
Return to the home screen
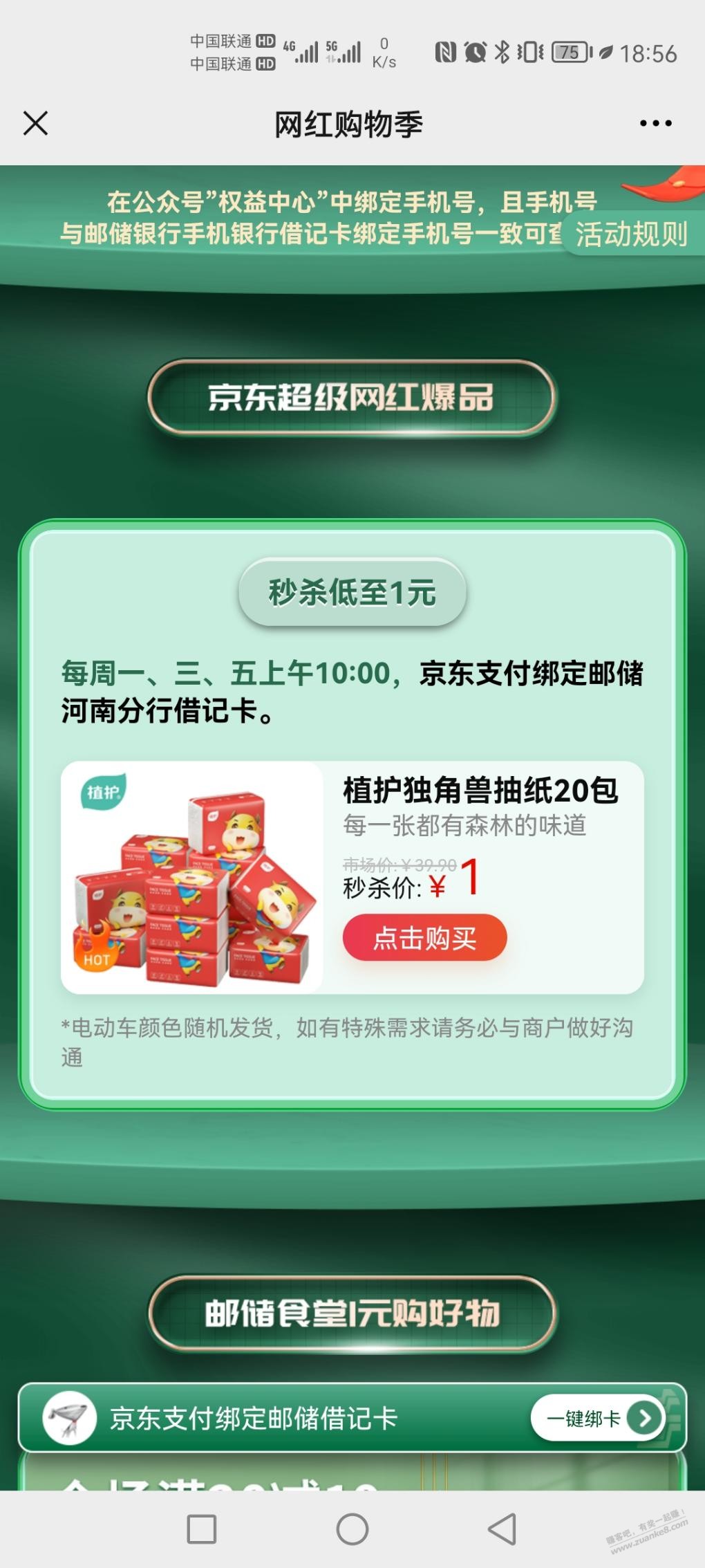[352, 1529]
